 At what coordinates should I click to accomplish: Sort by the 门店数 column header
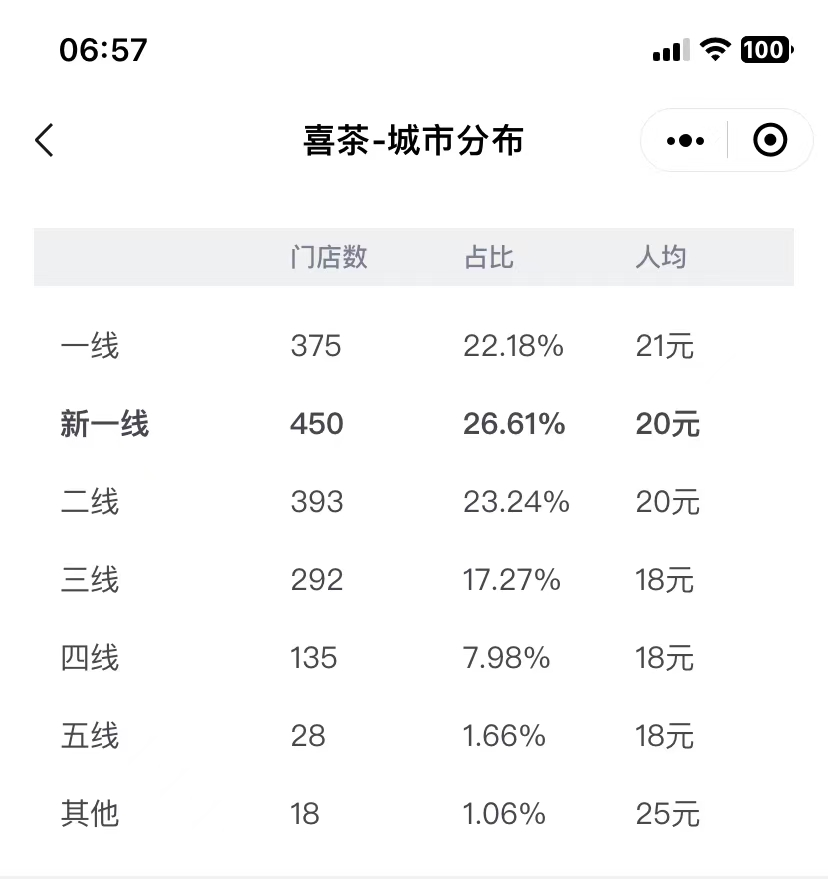(329, 257)
